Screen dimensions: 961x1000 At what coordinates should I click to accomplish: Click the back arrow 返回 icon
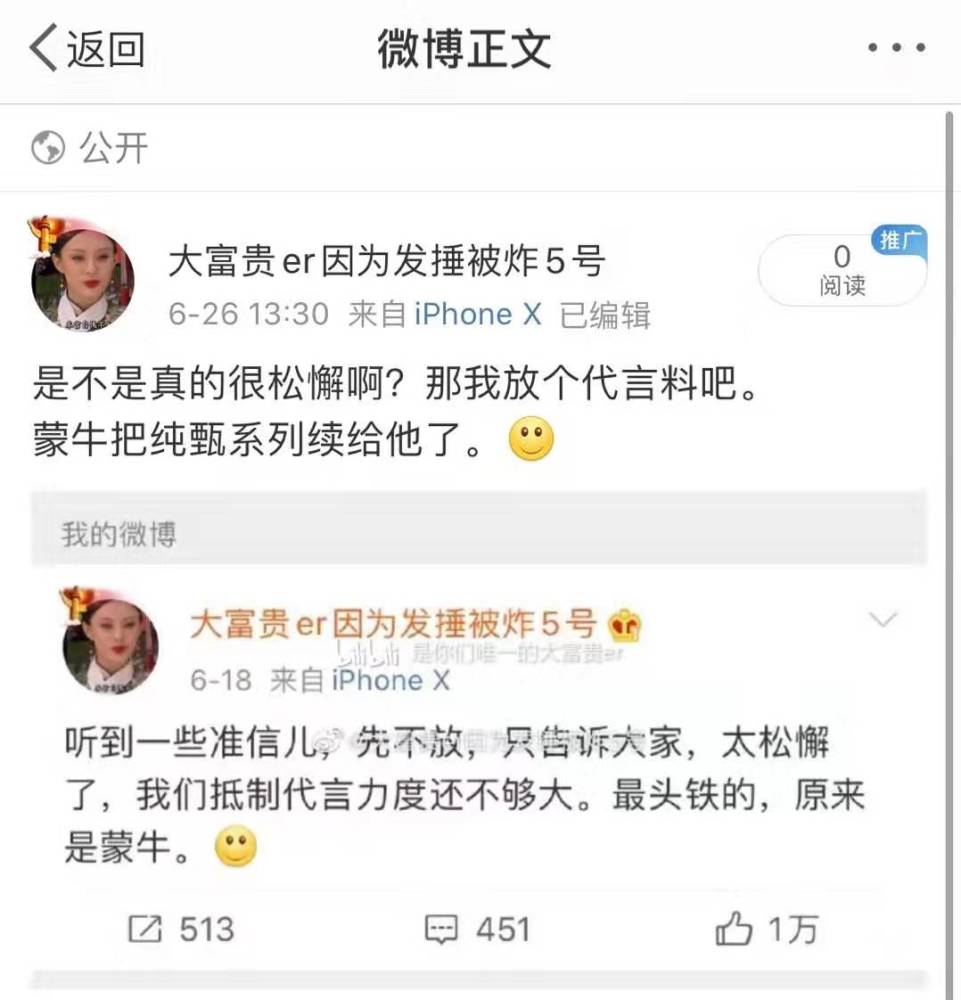click(x=40, y=46)
